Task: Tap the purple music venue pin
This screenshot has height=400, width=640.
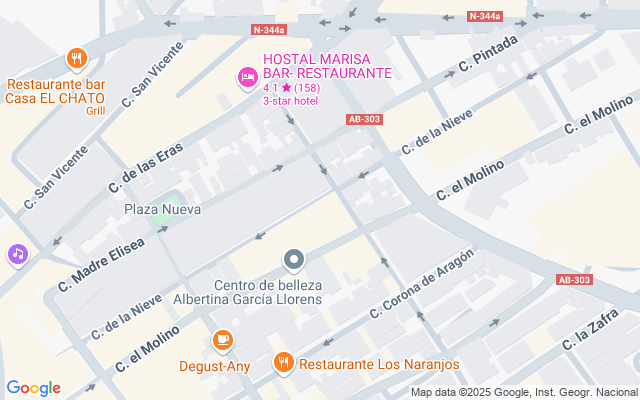Action: [x=18, y=254]
